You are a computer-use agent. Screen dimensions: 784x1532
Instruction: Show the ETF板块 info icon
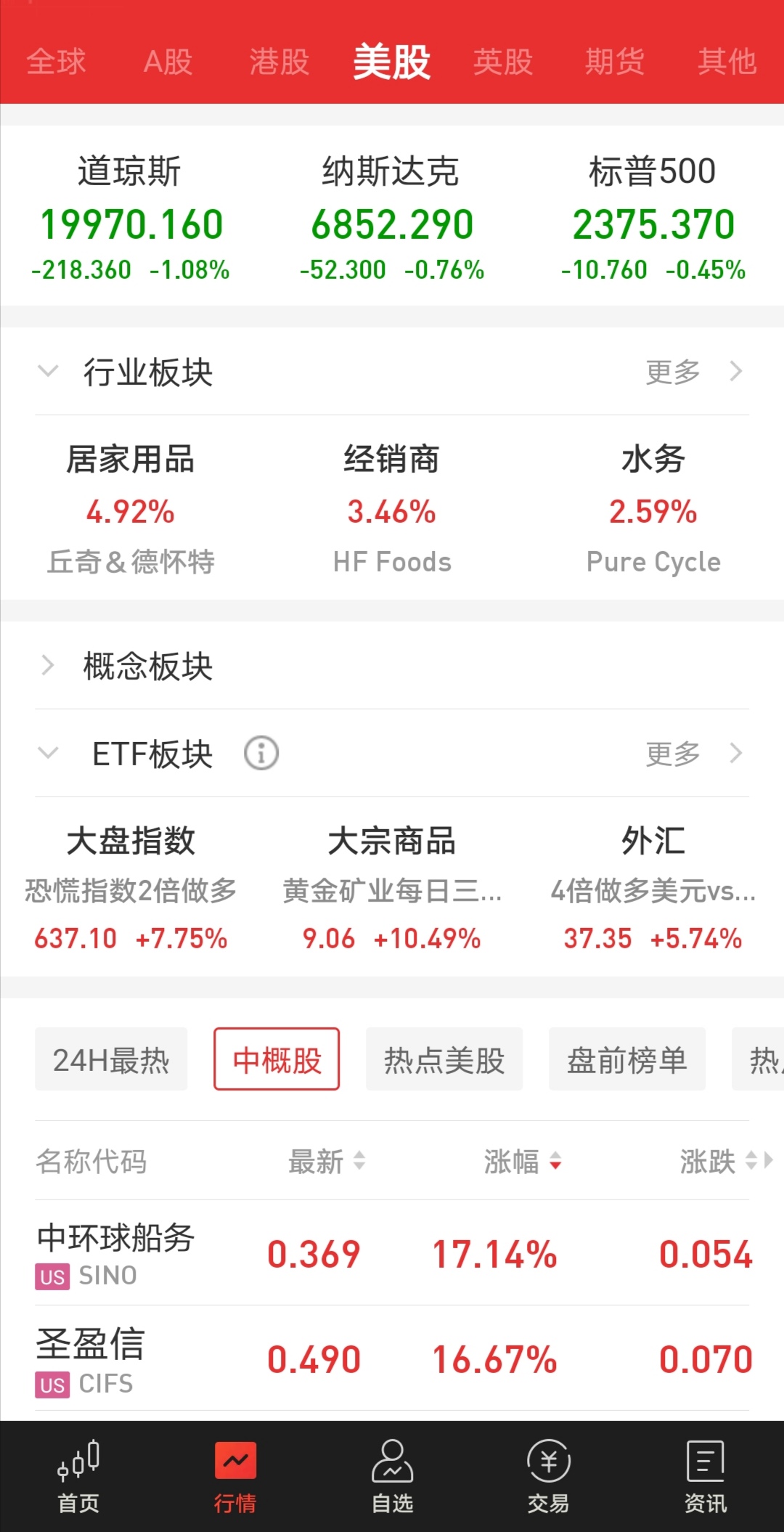click(x=261, y=753)
